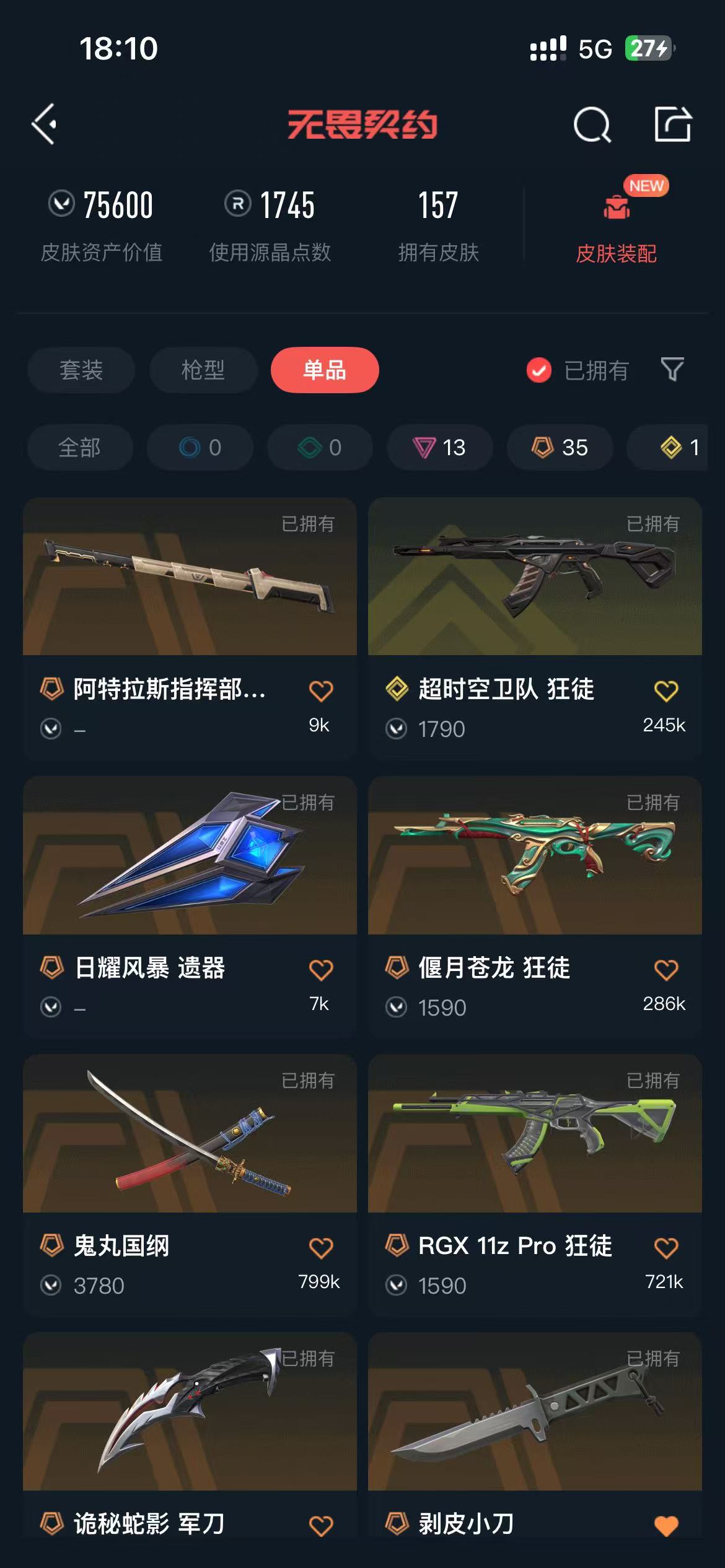725x1568 pixels.
Task: Toggle the 已拥有 owned checkbox
Action: pyautogui.click(x=539, y=370)
